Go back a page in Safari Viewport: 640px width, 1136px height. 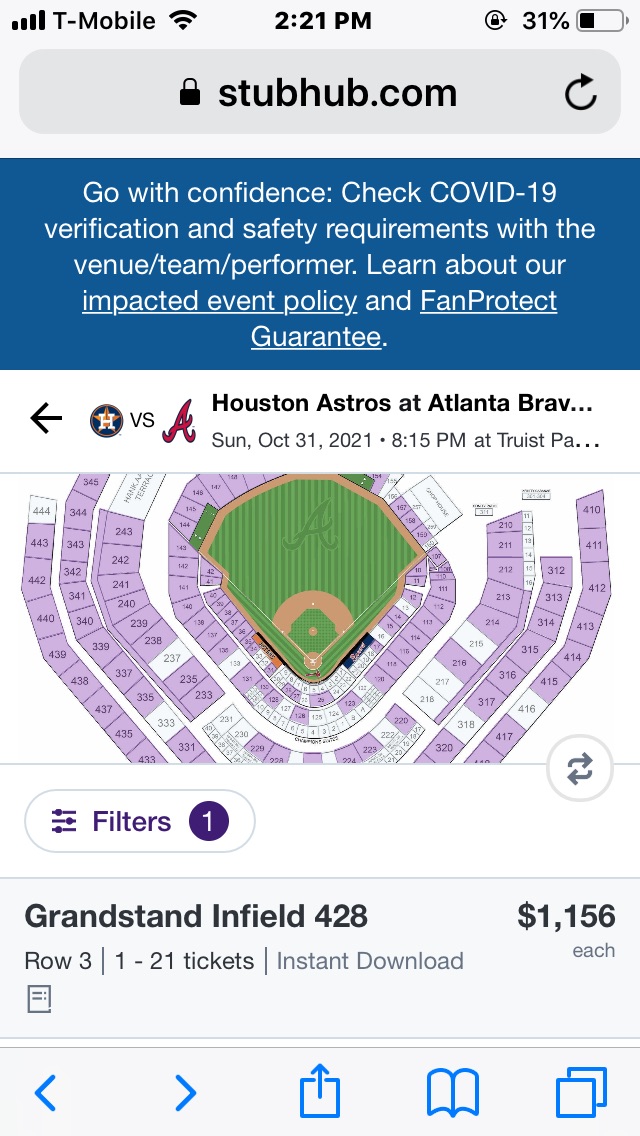tap(45, 1092)
